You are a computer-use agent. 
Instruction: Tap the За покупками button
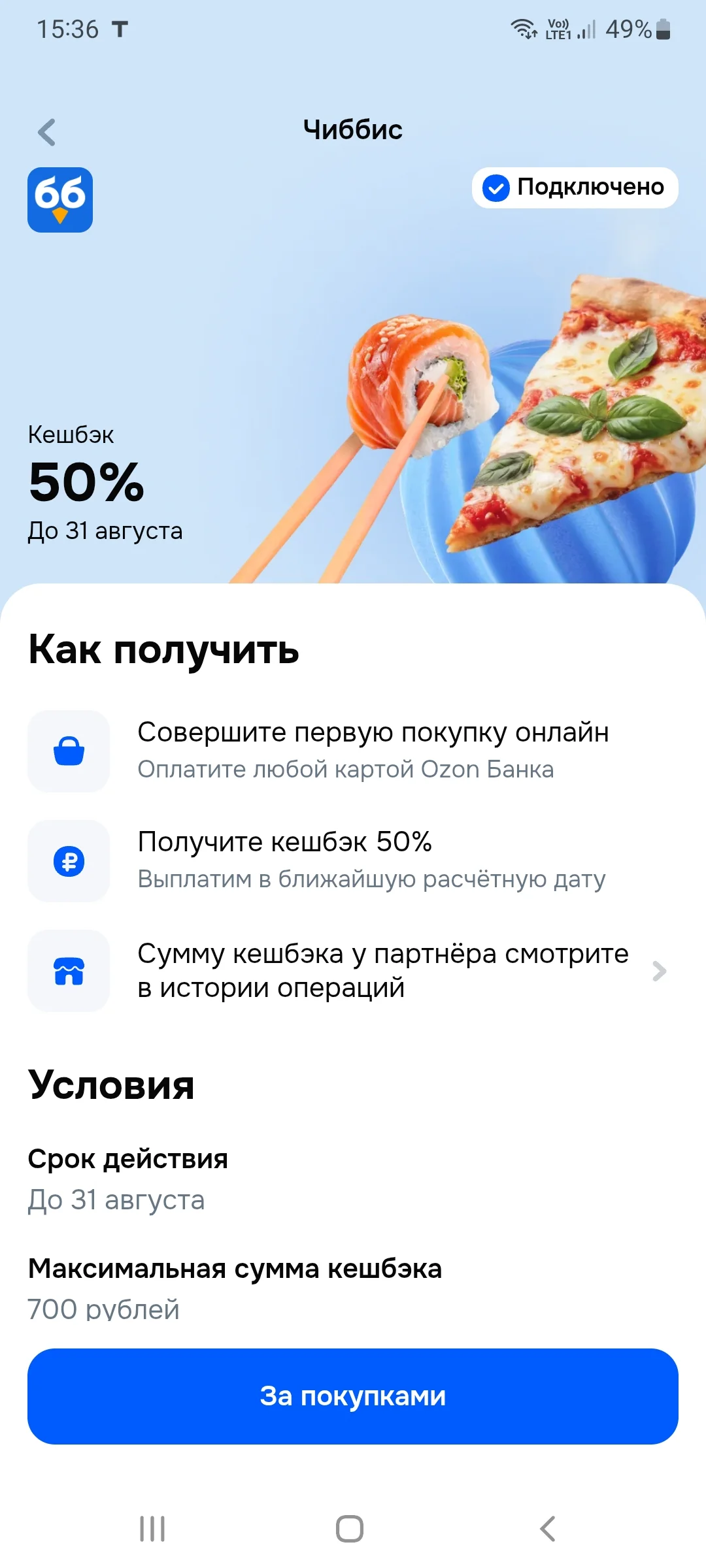[x=353, y=1396]
